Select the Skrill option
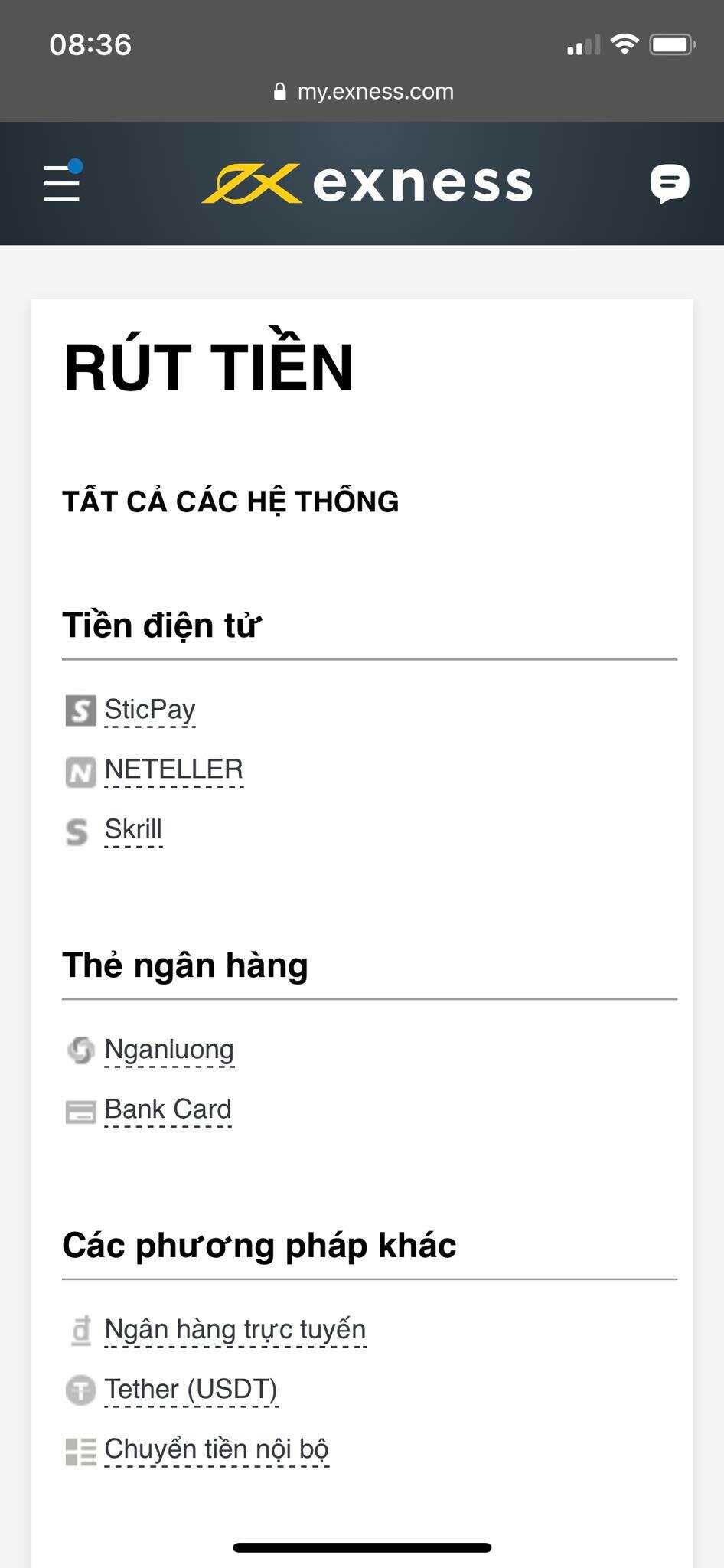The height and width of the screenshot is (1568, 724). point(133,830)
